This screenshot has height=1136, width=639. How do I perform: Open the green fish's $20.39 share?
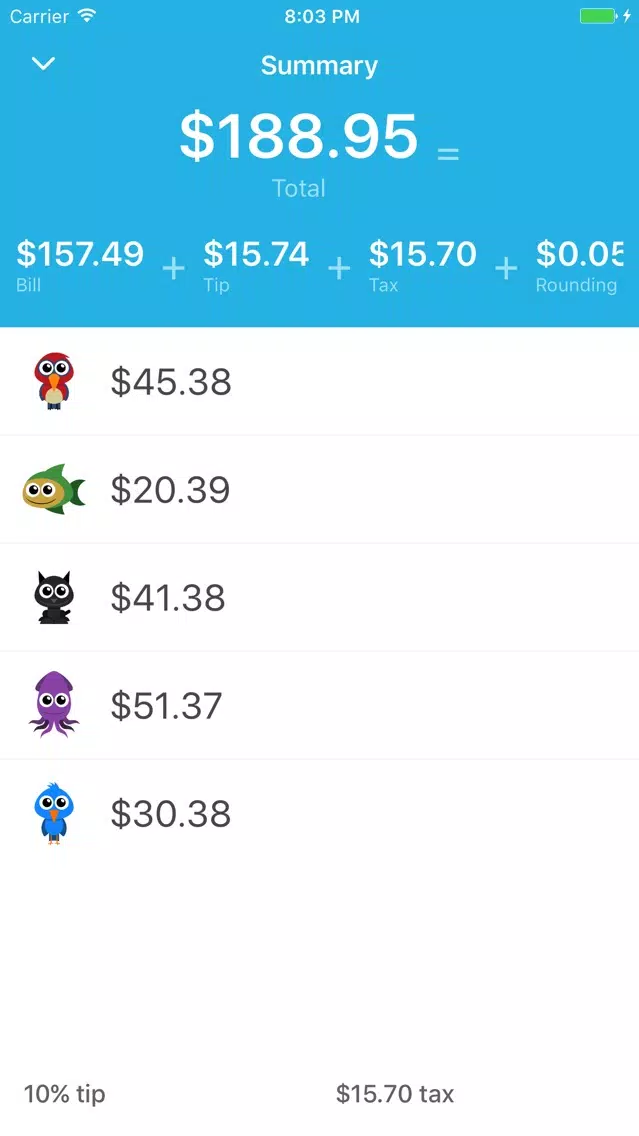pyautogui.click(x=320, y=489)
